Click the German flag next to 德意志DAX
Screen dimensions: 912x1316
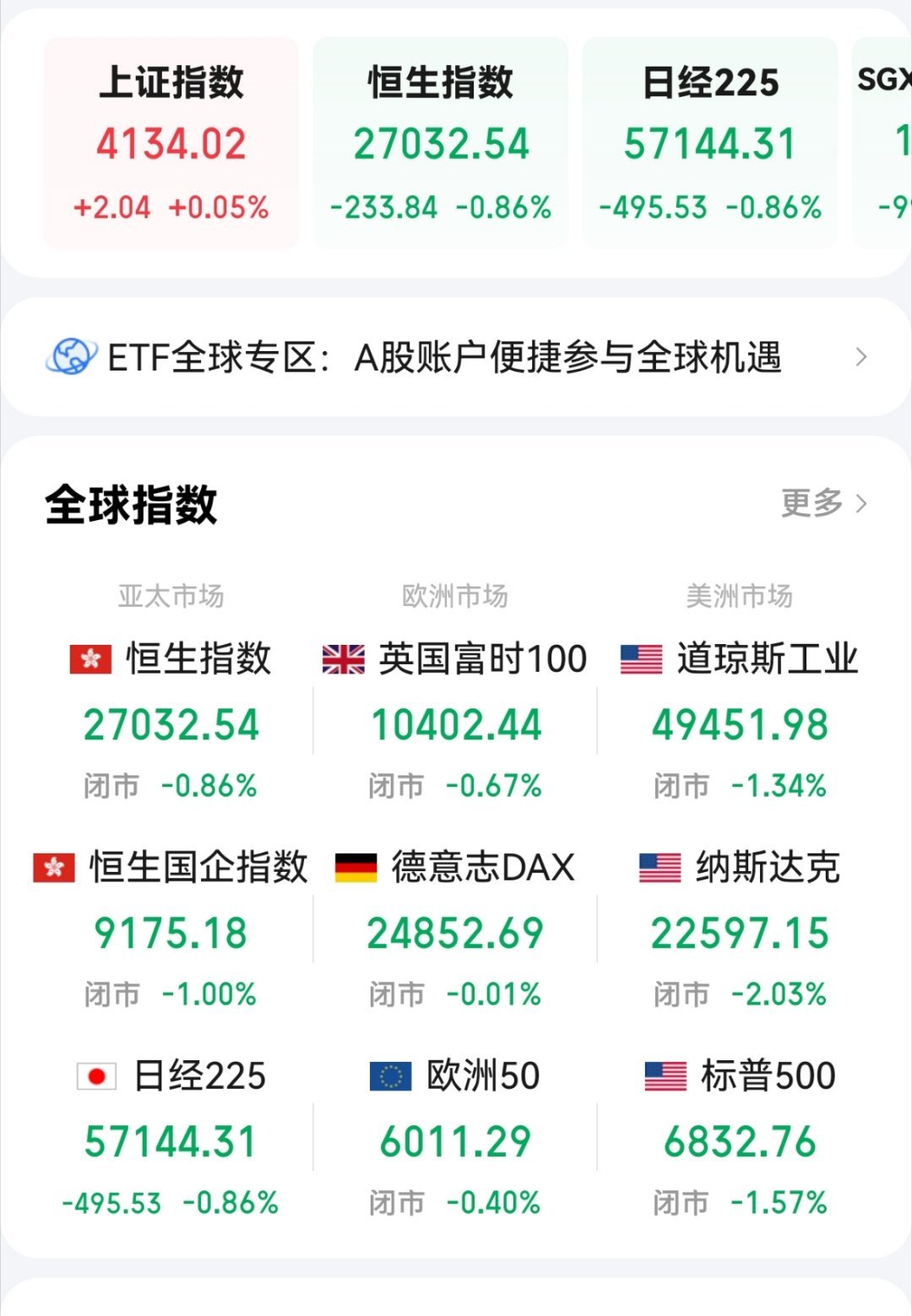[x=357, y=866]
